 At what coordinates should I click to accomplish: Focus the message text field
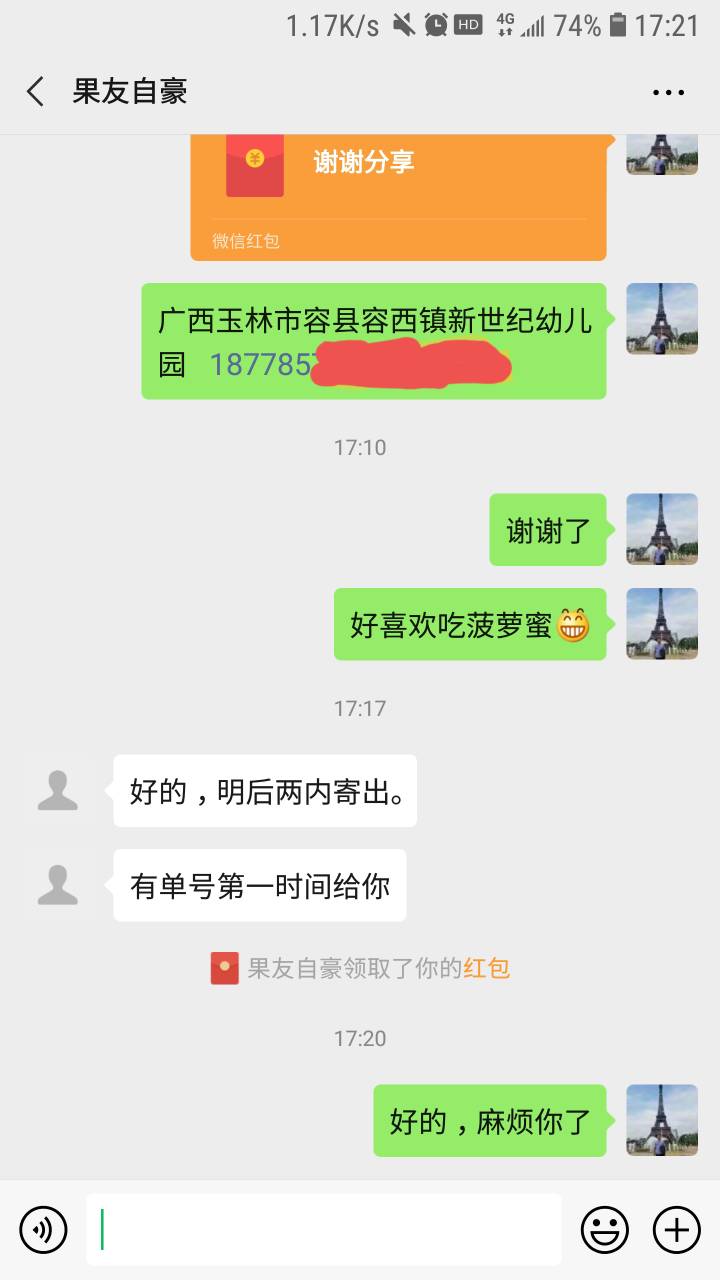coord(323,1229)
